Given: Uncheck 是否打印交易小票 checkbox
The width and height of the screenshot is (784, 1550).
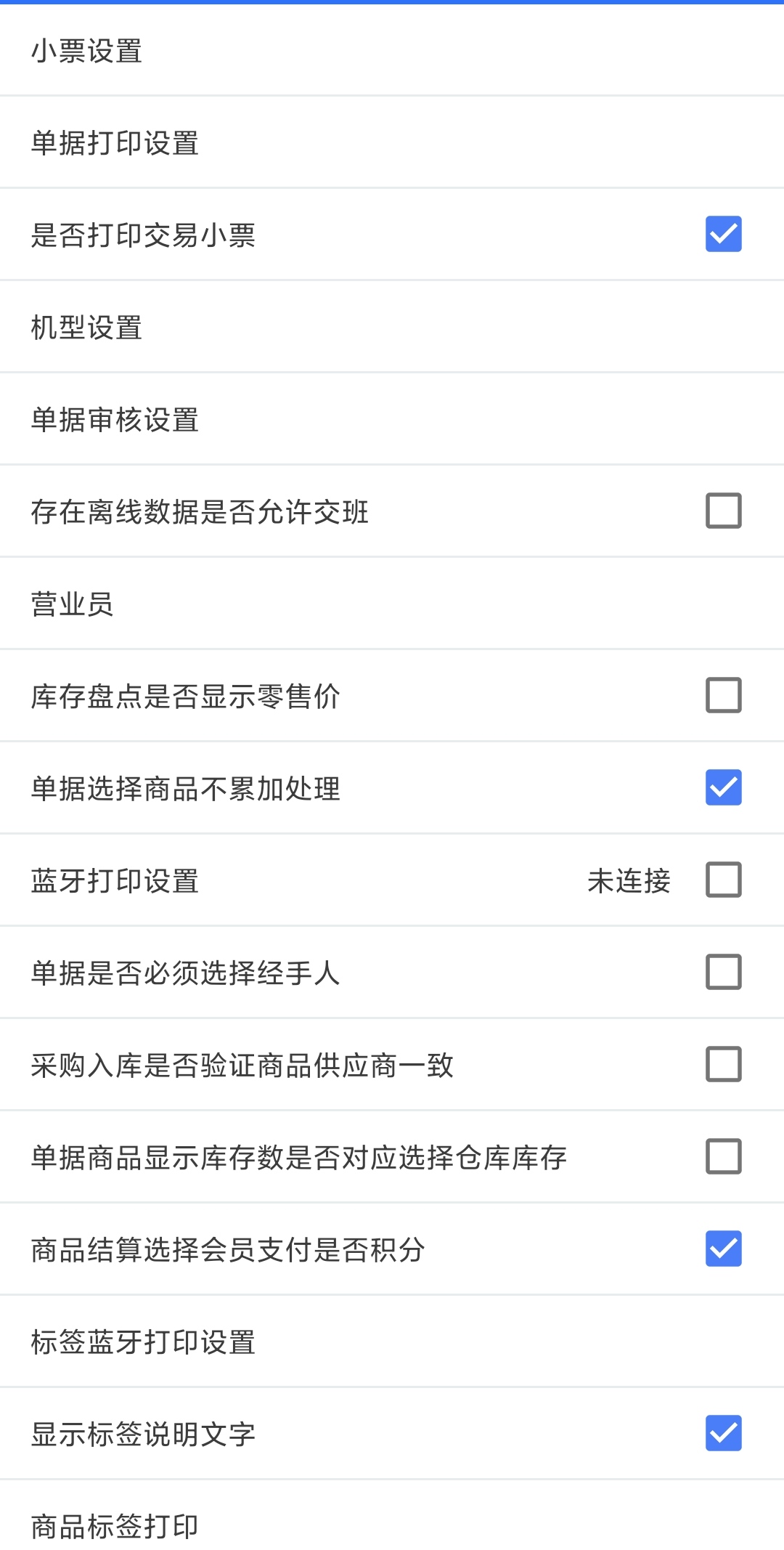Looking at the screenshot, I should (723, 235).
